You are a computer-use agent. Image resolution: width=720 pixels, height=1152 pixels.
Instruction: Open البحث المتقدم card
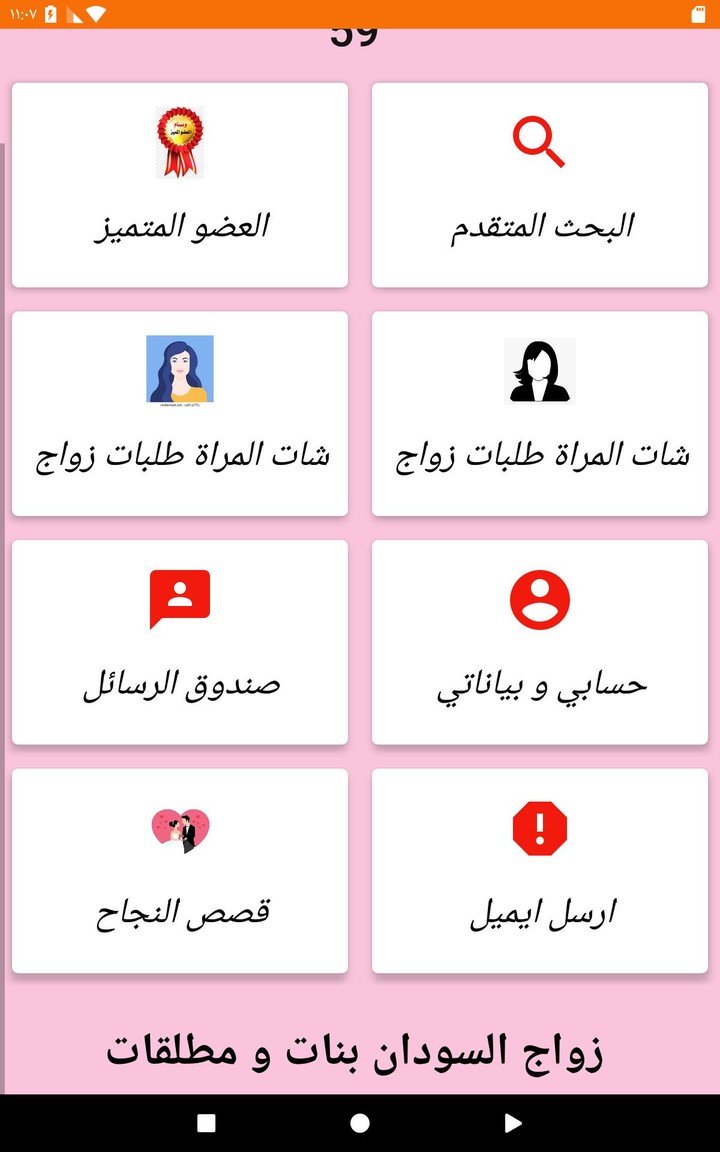pyautogui.click(x=538, y=185)
